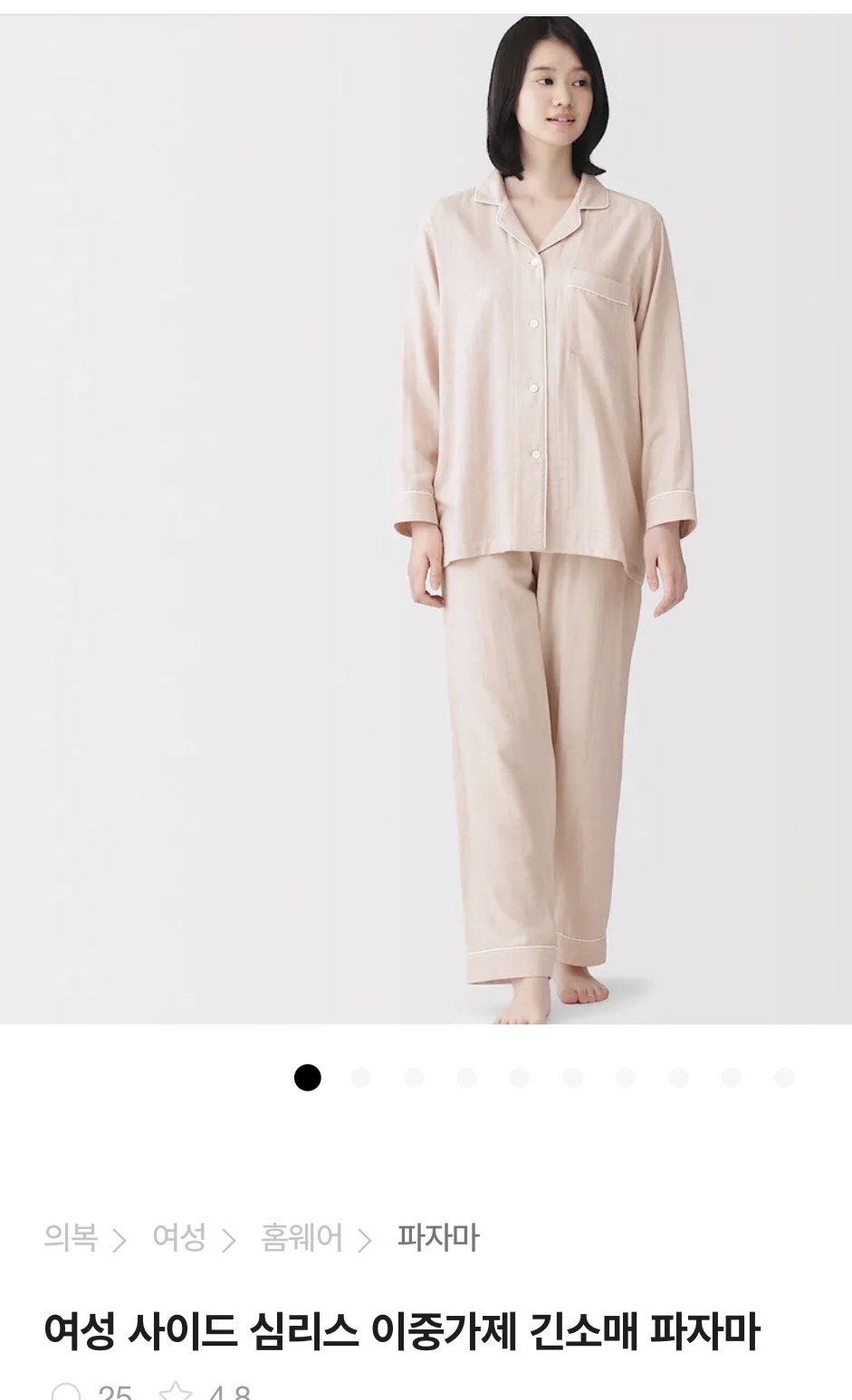The height and width of the screenshot is (1400, 852).
Task: Go to the 여성 breadcrumb category
Action: click(179, 1237)
